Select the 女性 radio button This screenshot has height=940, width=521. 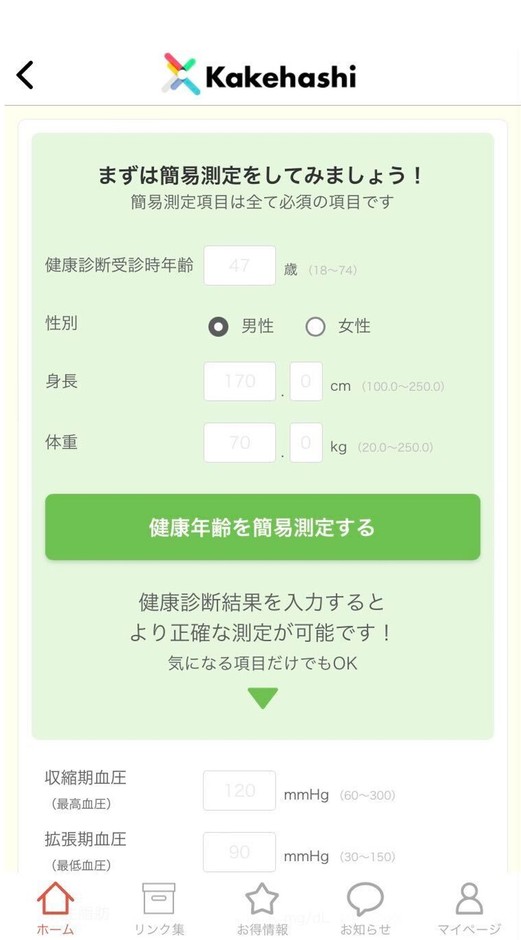click(315, 327)
